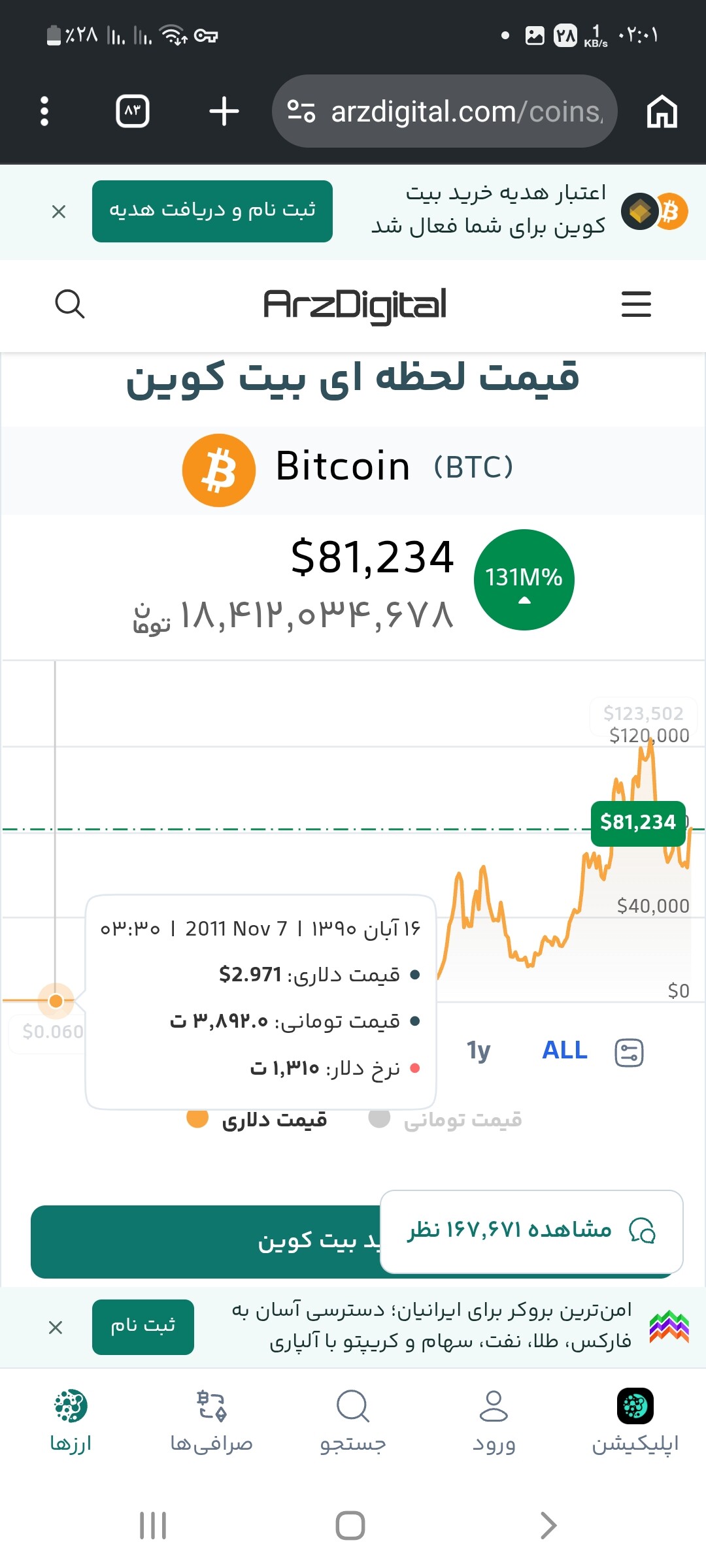Close the broker ad banner
Image resolution: width=706 pixels, height=1568 pixels.
[56, 1327]
